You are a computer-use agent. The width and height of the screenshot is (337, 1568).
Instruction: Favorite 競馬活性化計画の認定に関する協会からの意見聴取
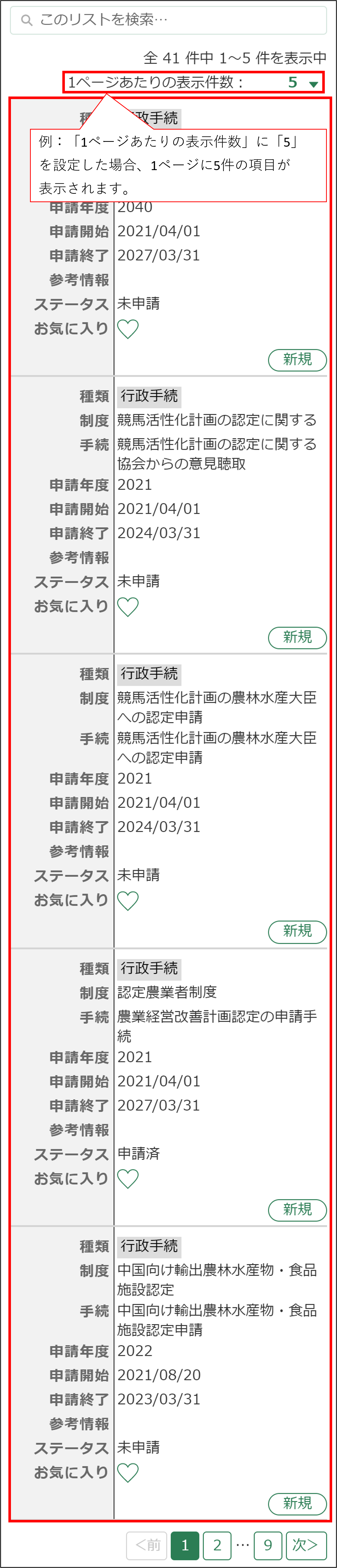(128, 607)
